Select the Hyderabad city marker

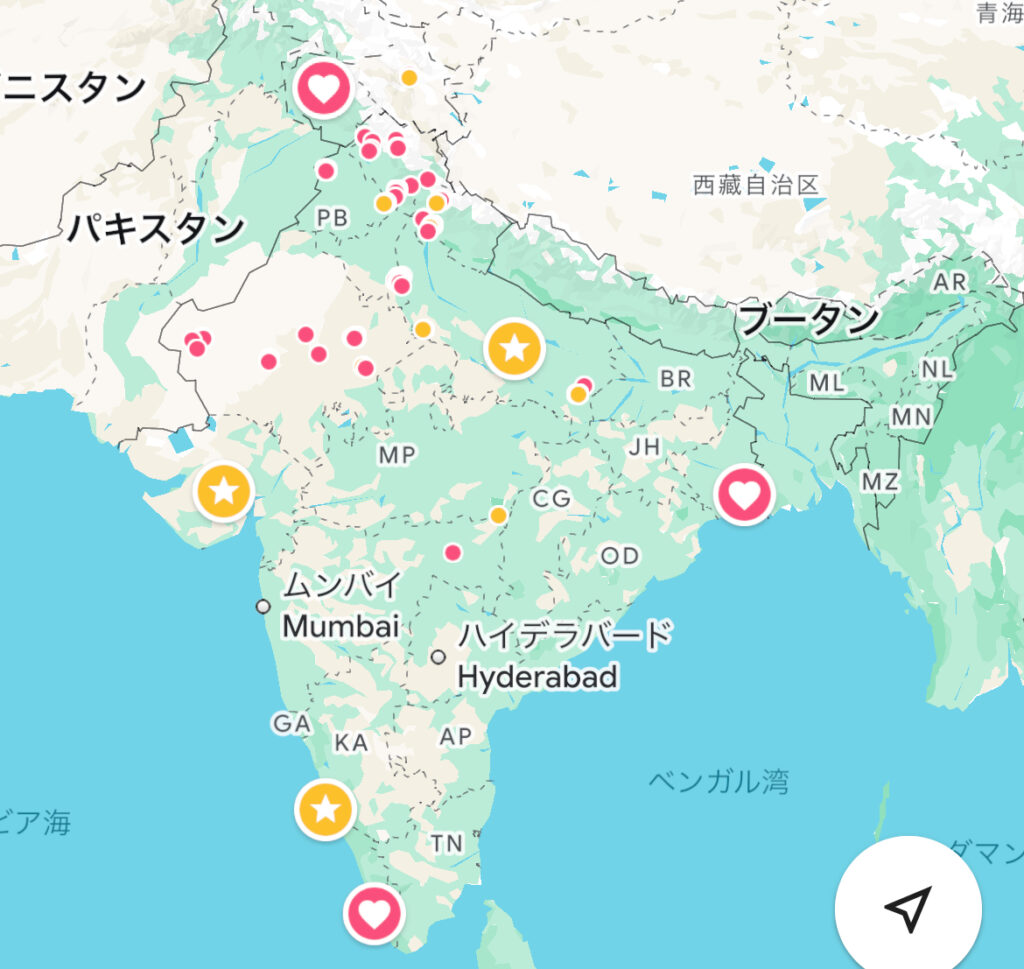[x=438, y=657]
